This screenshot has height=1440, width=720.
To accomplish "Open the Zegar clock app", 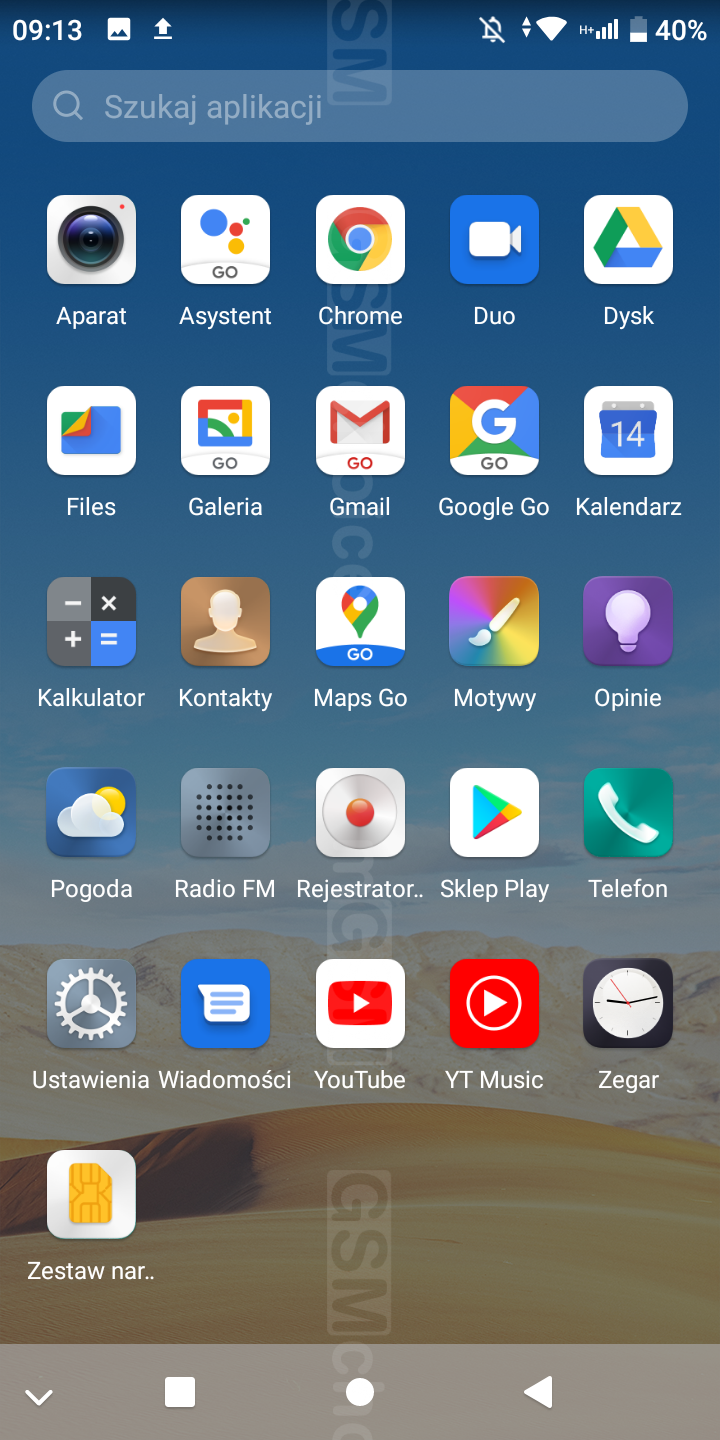I will [x=628, y=1004].
